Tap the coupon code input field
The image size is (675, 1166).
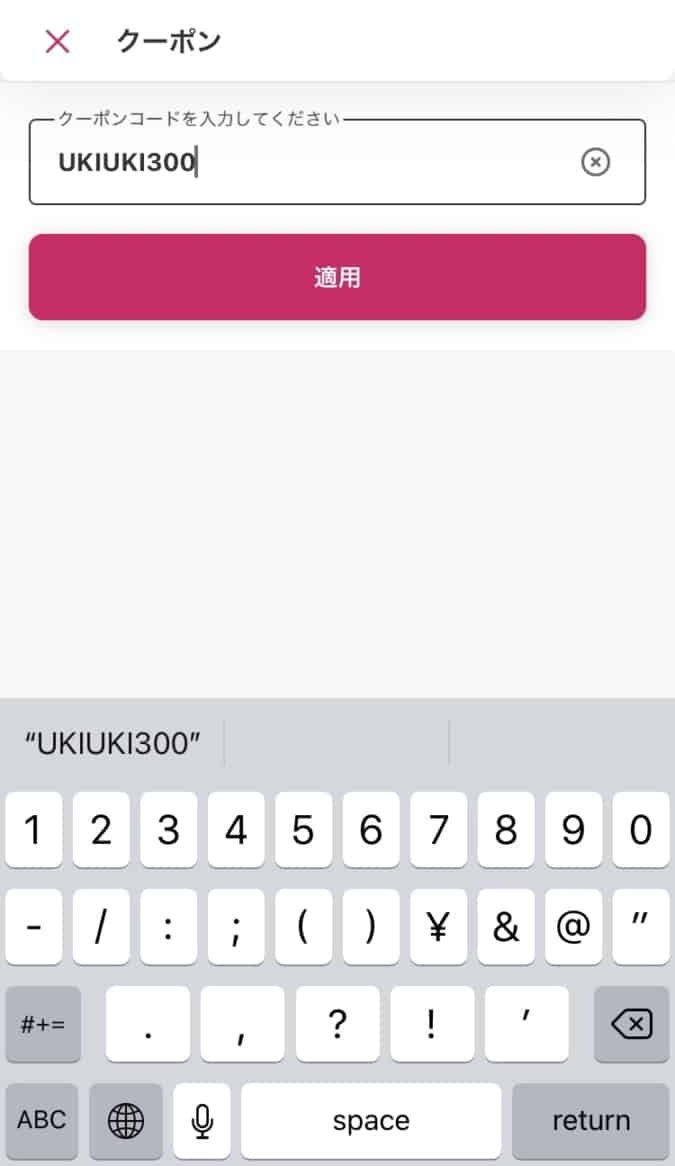coord(300,162)
